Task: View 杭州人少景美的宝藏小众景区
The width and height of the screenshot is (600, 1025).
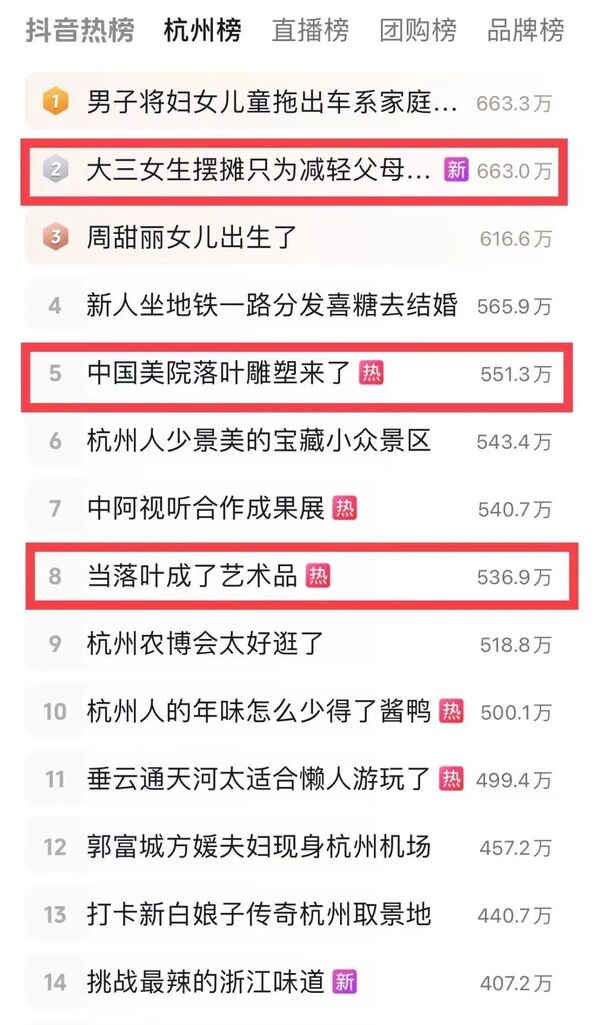Action: [x=259, y=441]
